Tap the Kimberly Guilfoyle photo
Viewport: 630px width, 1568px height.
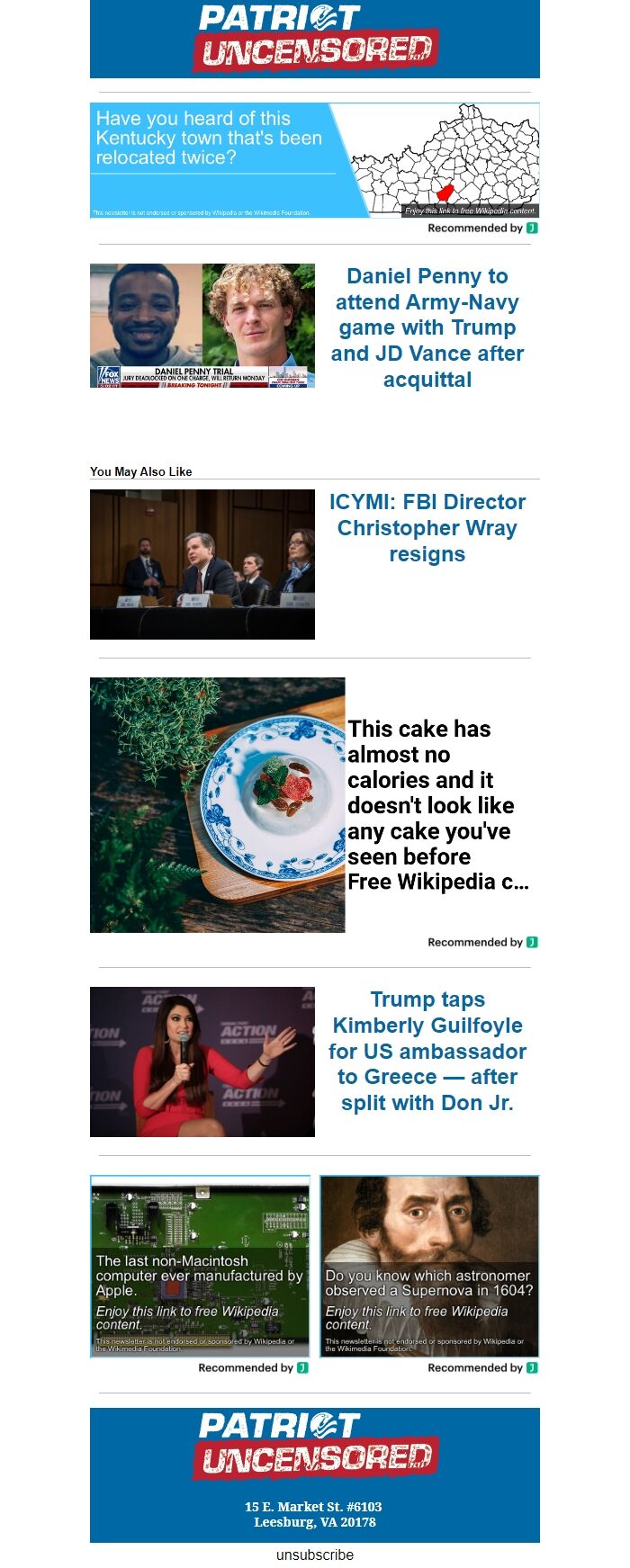202,1062
